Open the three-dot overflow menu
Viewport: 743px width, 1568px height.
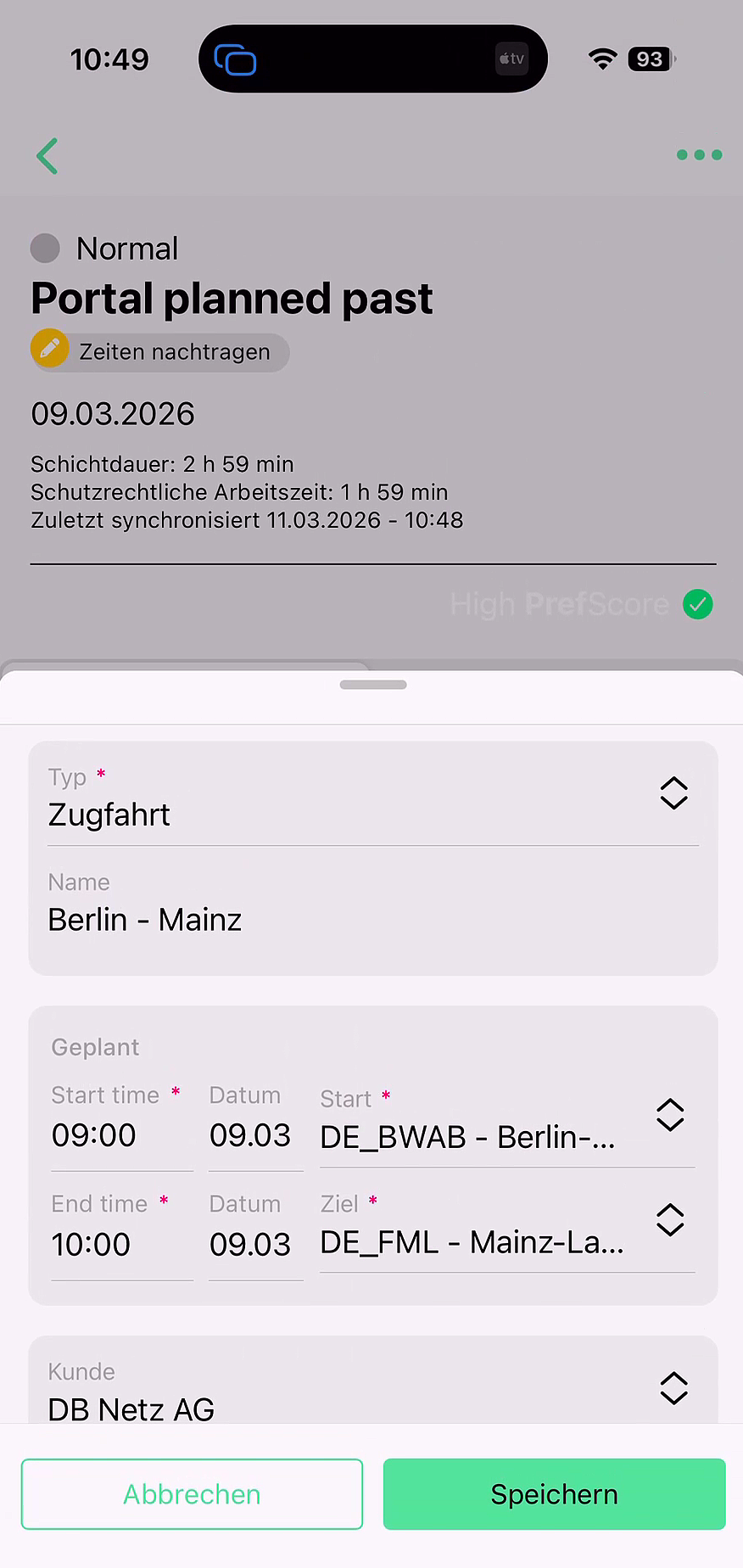pos(699,155)
